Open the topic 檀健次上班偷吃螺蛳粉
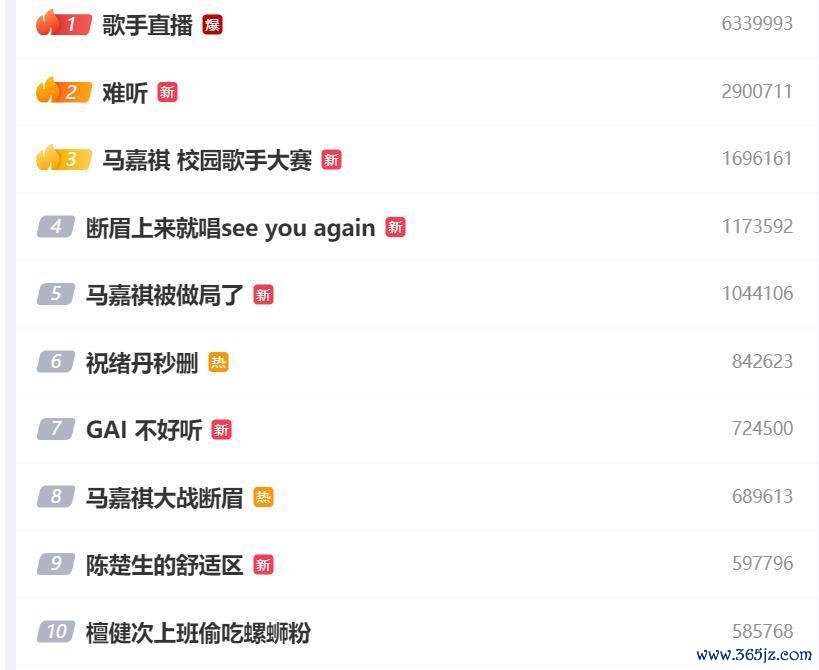819x670 pixels. pyautogui.click(x=198, y=633)
